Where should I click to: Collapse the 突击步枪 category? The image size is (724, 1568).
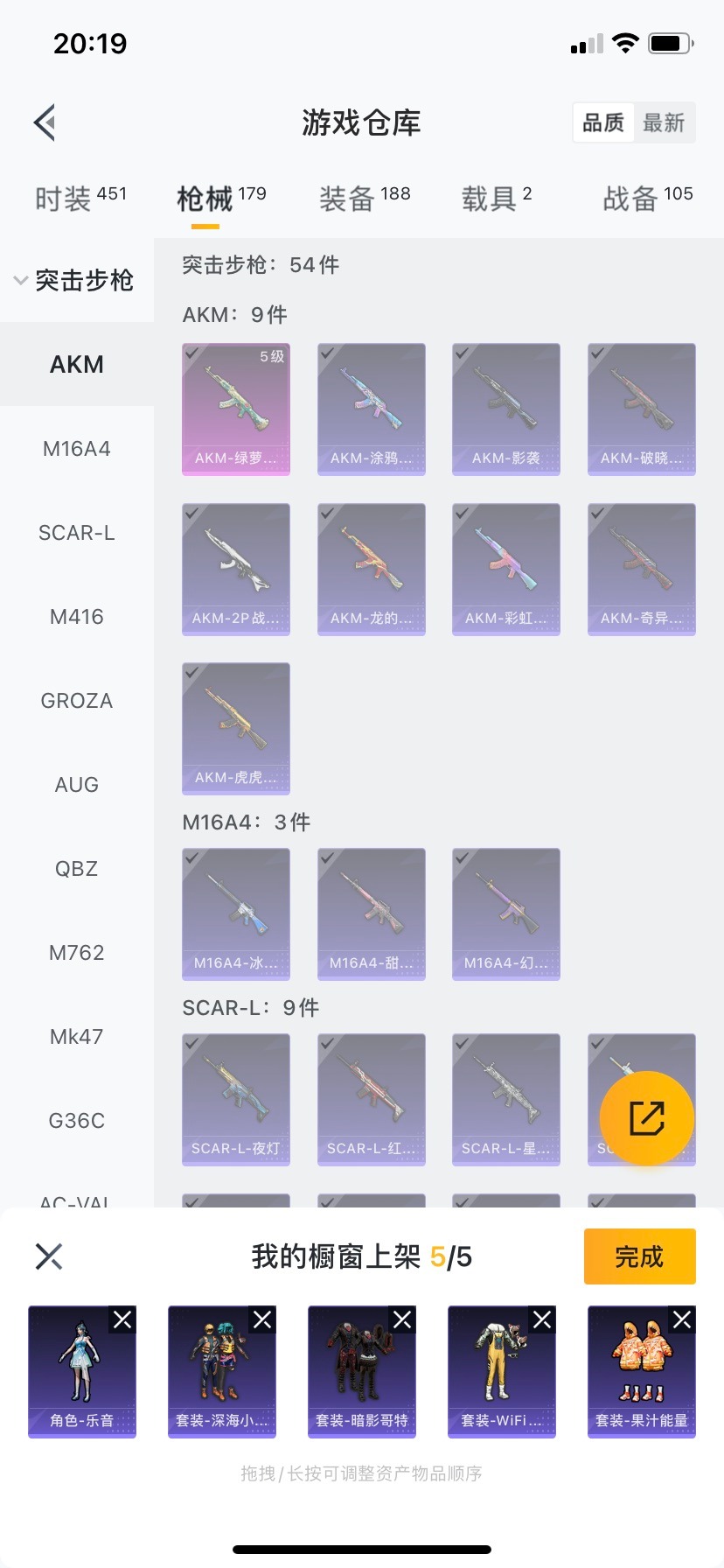click(x=74, y=280)
